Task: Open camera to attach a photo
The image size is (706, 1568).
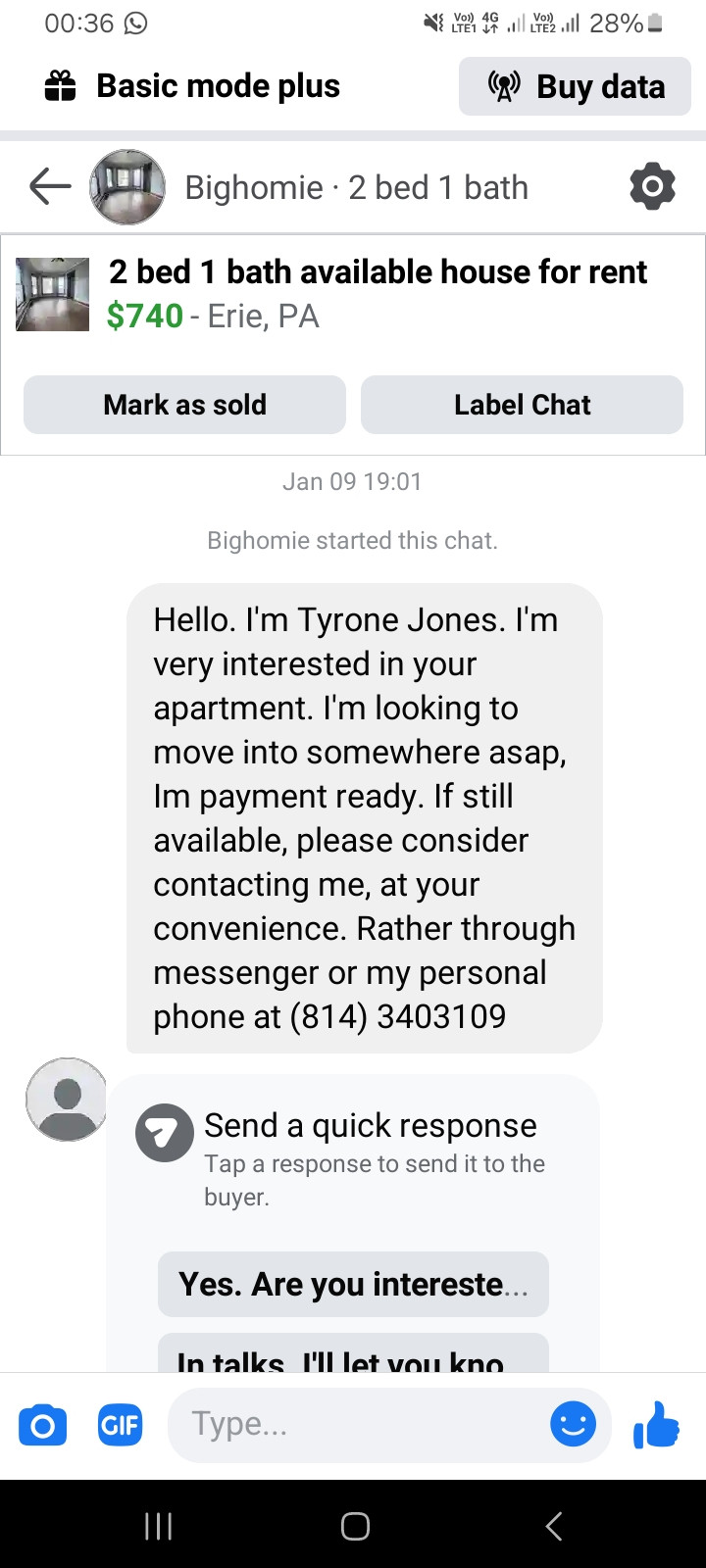Action: pos(43,1425)
